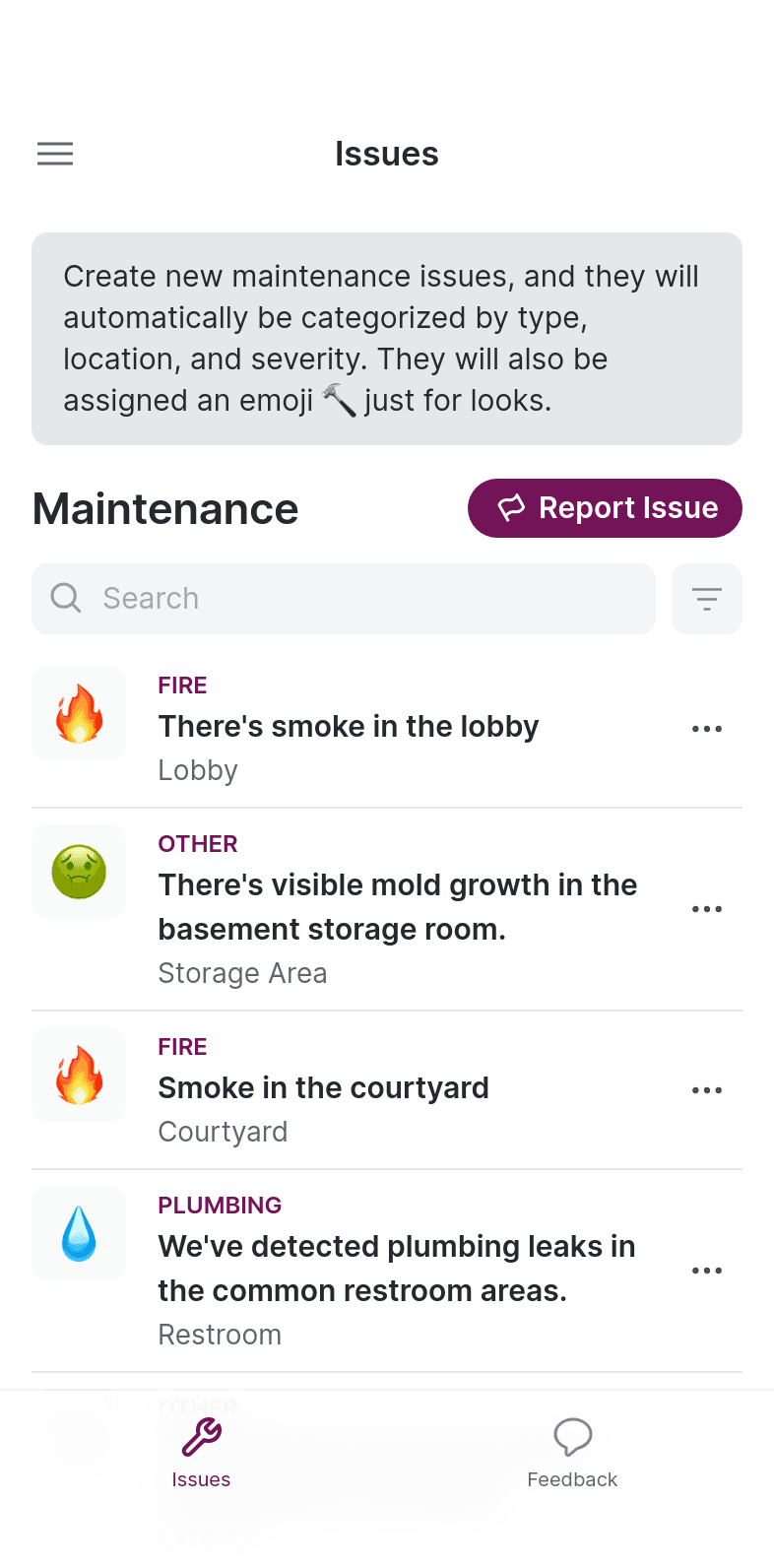The image size is (774, 1568).
Task: Open more options for plumbing leaks issue
Action: (707, 1271)
